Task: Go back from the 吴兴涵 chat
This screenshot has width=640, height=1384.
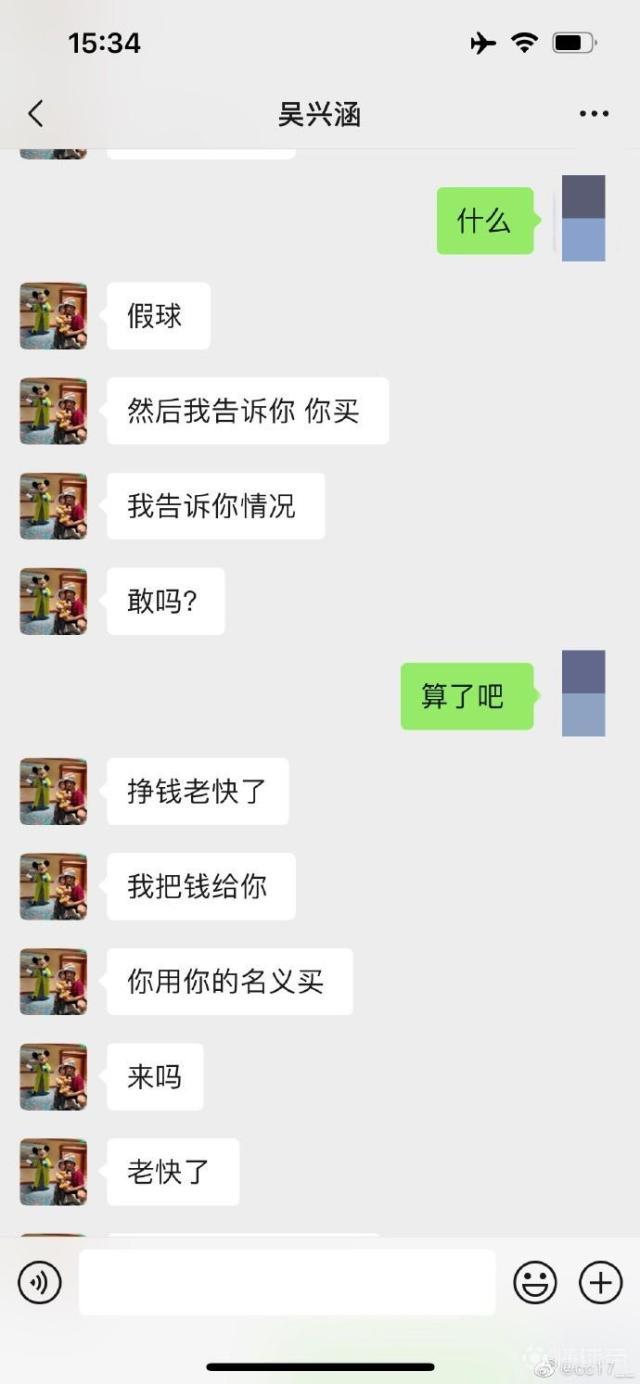Action: click(36, 114)
